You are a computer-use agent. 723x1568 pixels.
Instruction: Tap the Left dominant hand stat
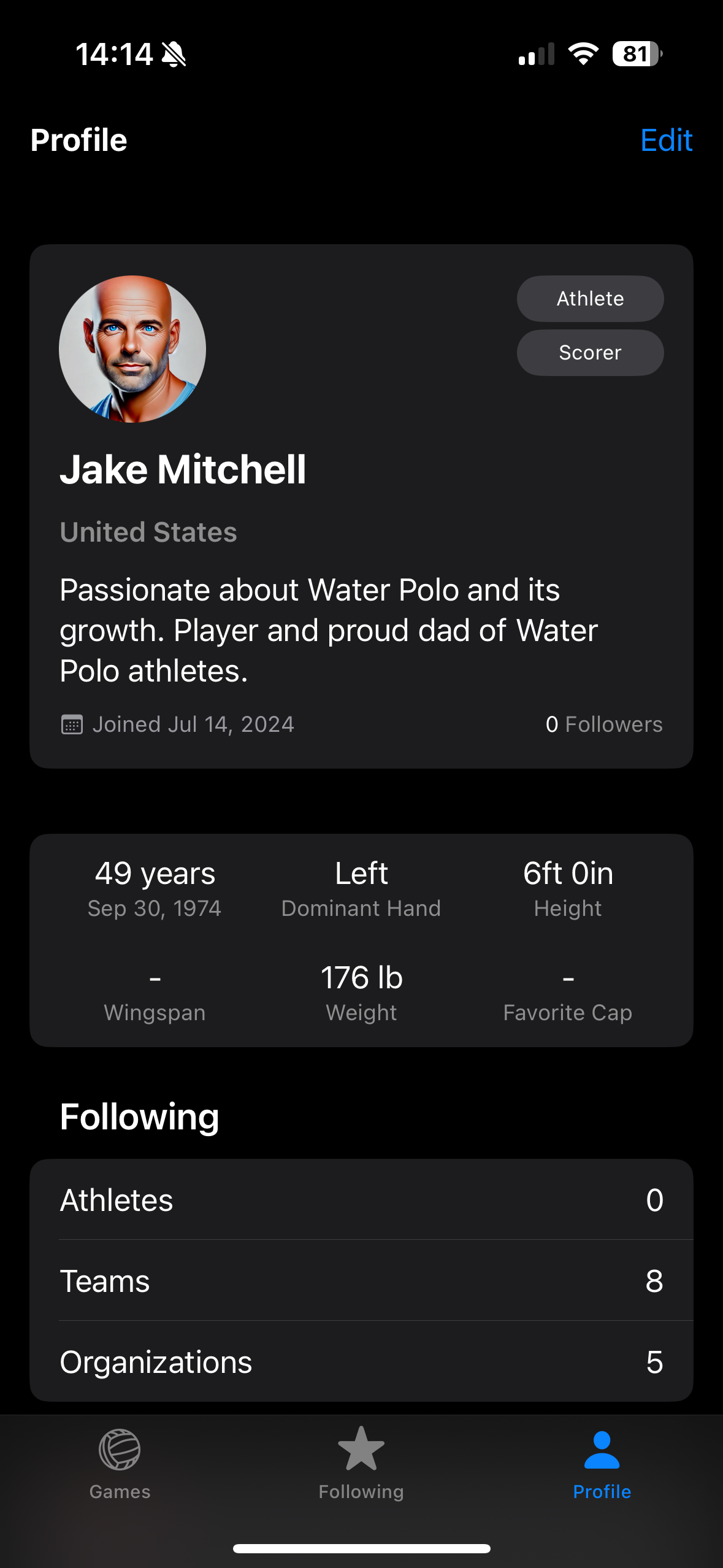[x=361, y=872]
